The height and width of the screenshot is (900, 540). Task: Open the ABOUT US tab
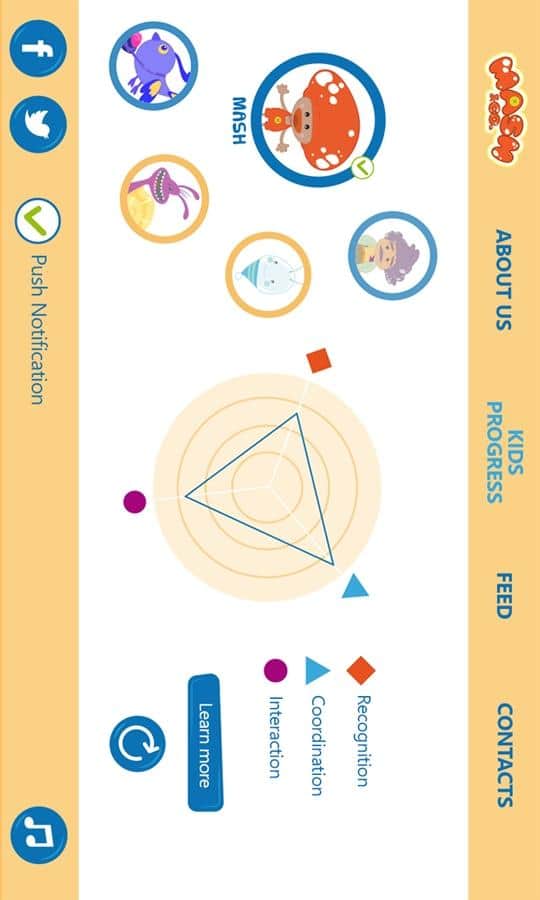pyautogui.click(x=503, y=280)
